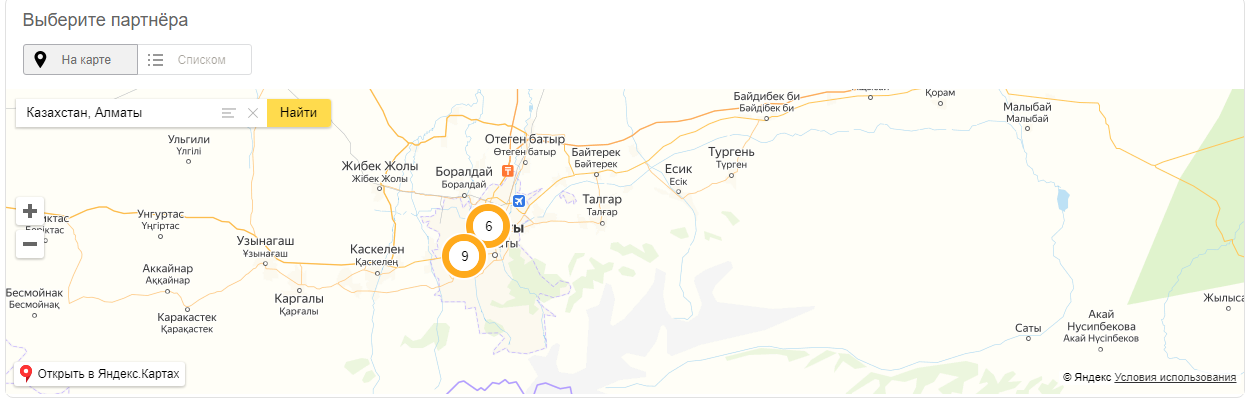Open the 'Условия использования' link
The width and height of the screenshot is (1252, 407).
(x=1175, y=377)
